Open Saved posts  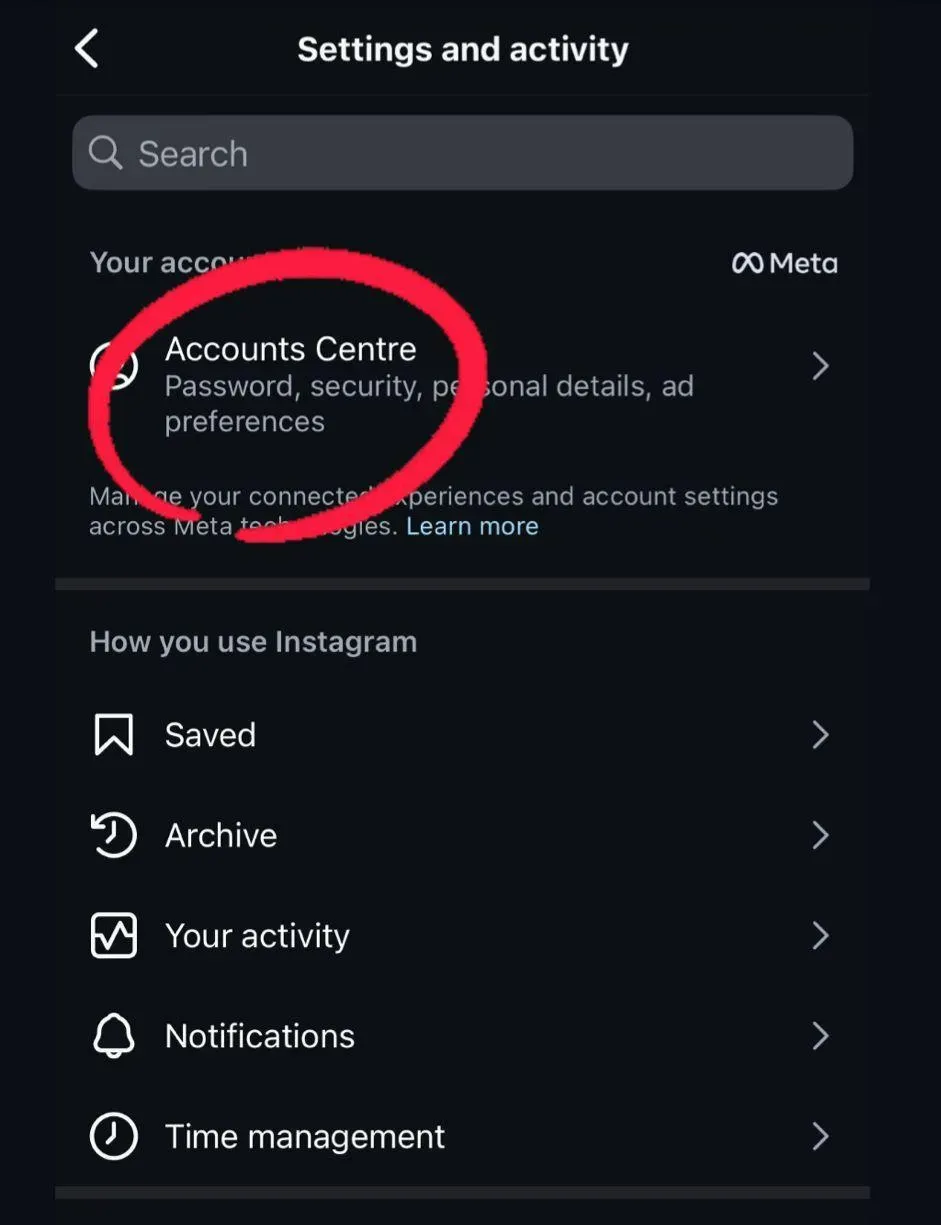point(460,735)
